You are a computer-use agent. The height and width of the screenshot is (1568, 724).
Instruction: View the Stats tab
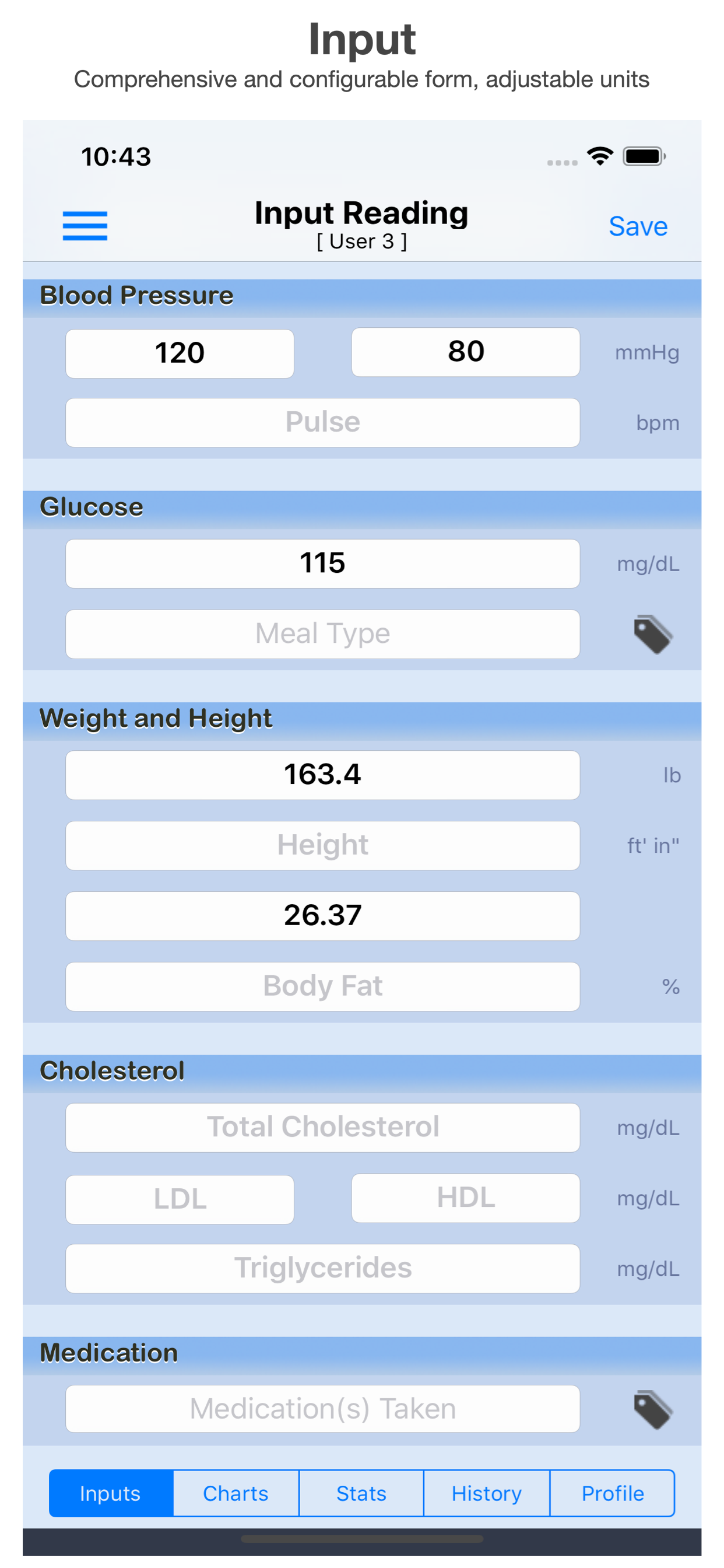point(361,1493)
